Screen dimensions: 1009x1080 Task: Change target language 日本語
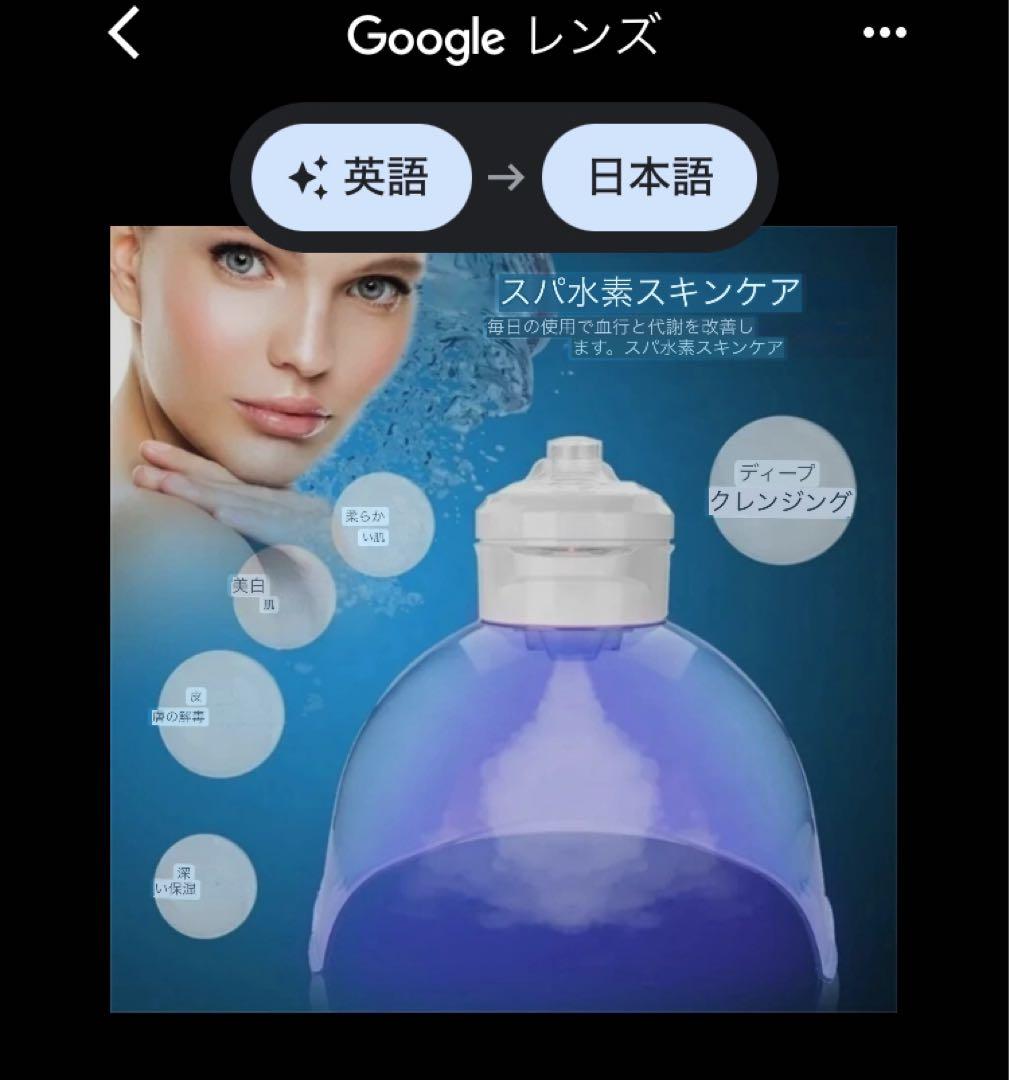tap(649, 178)
